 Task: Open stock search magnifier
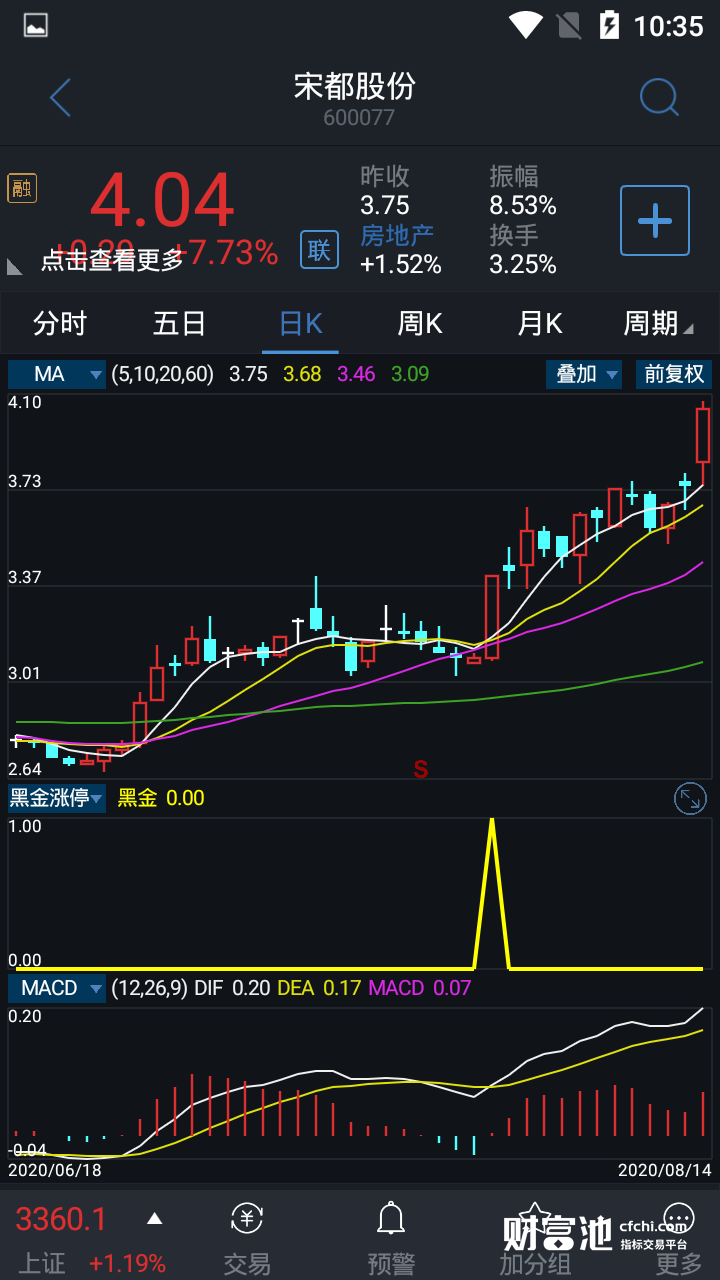(x=659, y=98)
